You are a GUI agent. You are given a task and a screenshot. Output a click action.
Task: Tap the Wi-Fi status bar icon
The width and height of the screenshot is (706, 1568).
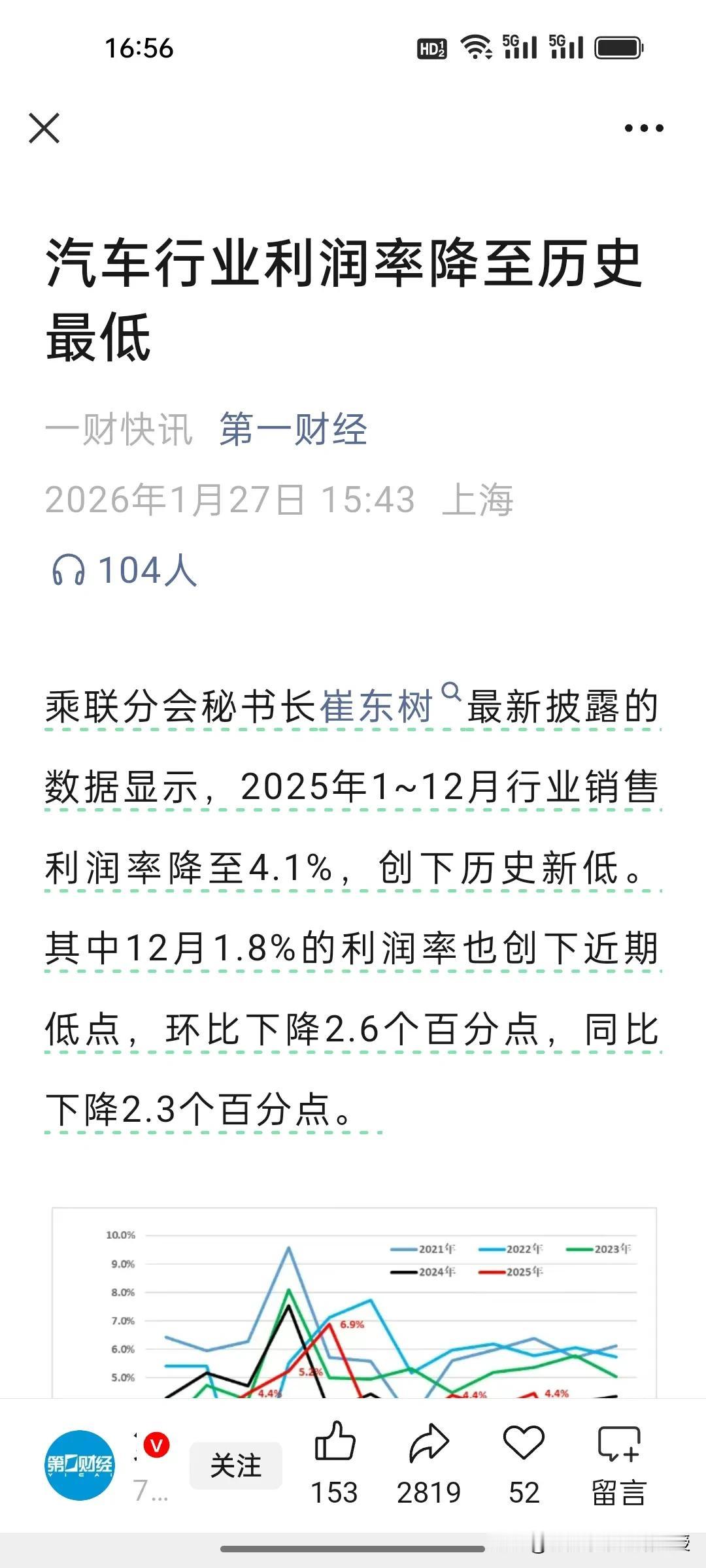click(477, 46)
